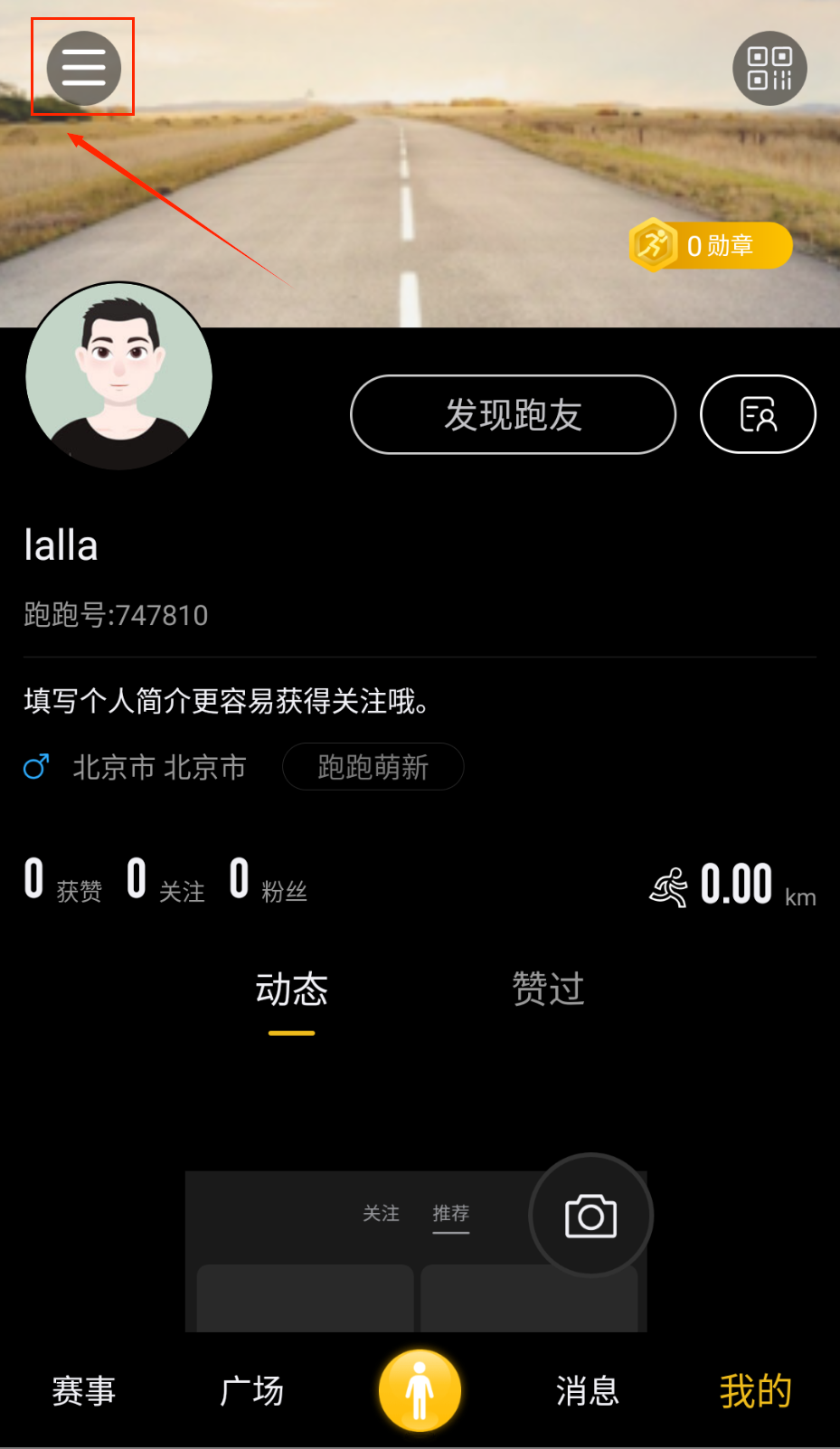Switch to the 赞过 tab
The height and width of the screenshot is (1449, 840).
[548, 990]
